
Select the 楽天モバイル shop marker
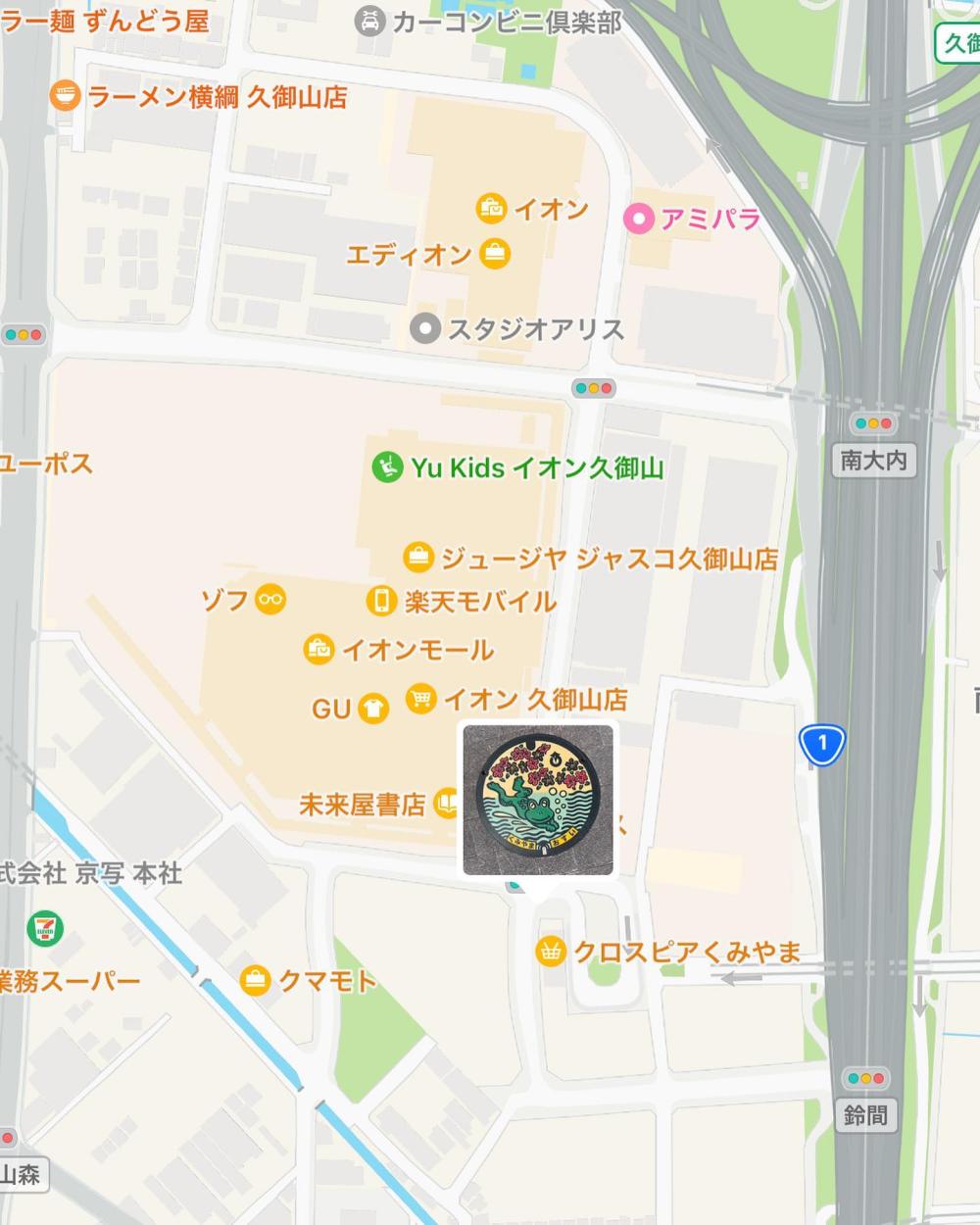click(381, 601)
